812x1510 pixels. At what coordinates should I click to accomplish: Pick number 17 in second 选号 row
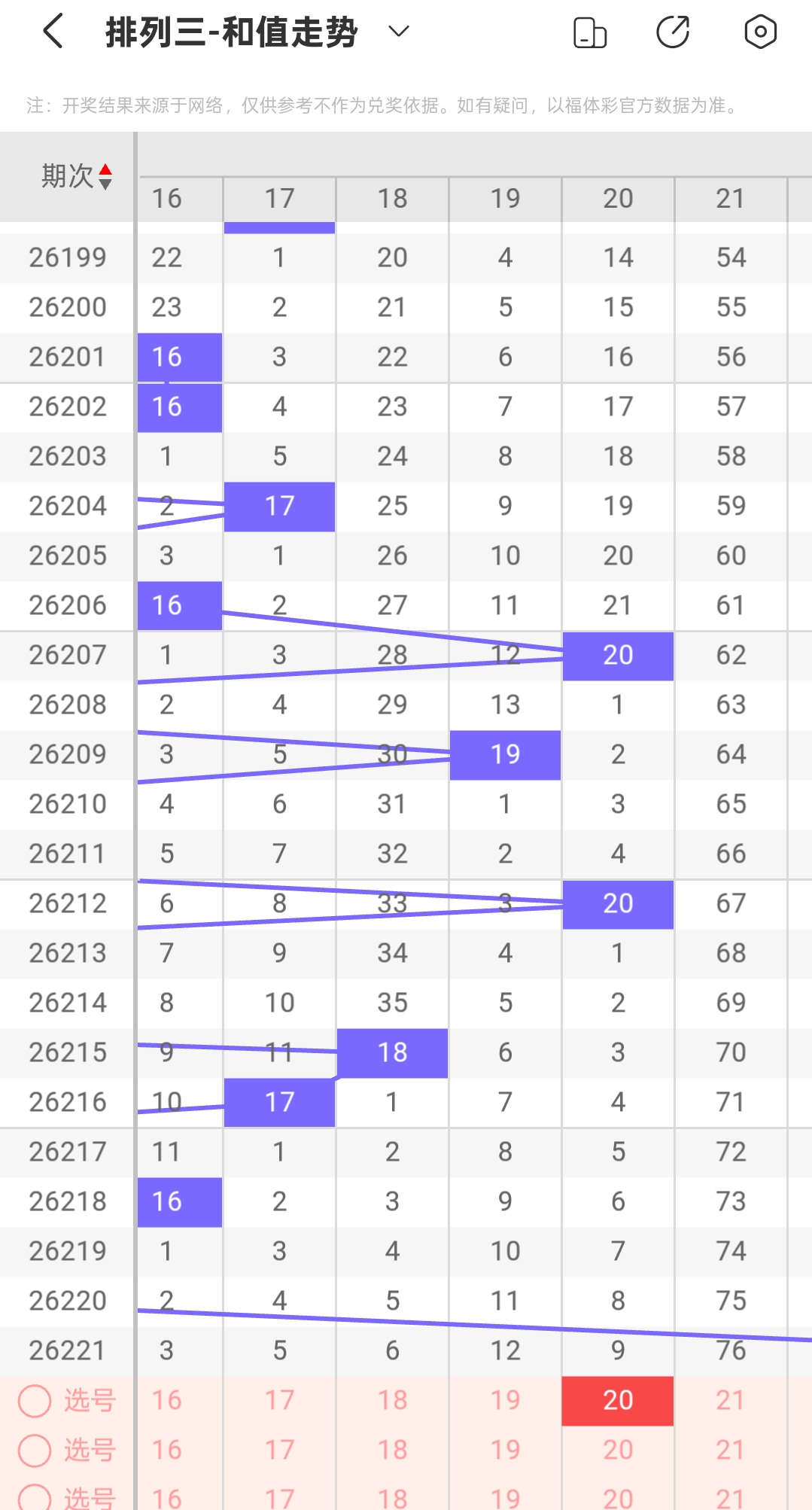coord(279,1451)
